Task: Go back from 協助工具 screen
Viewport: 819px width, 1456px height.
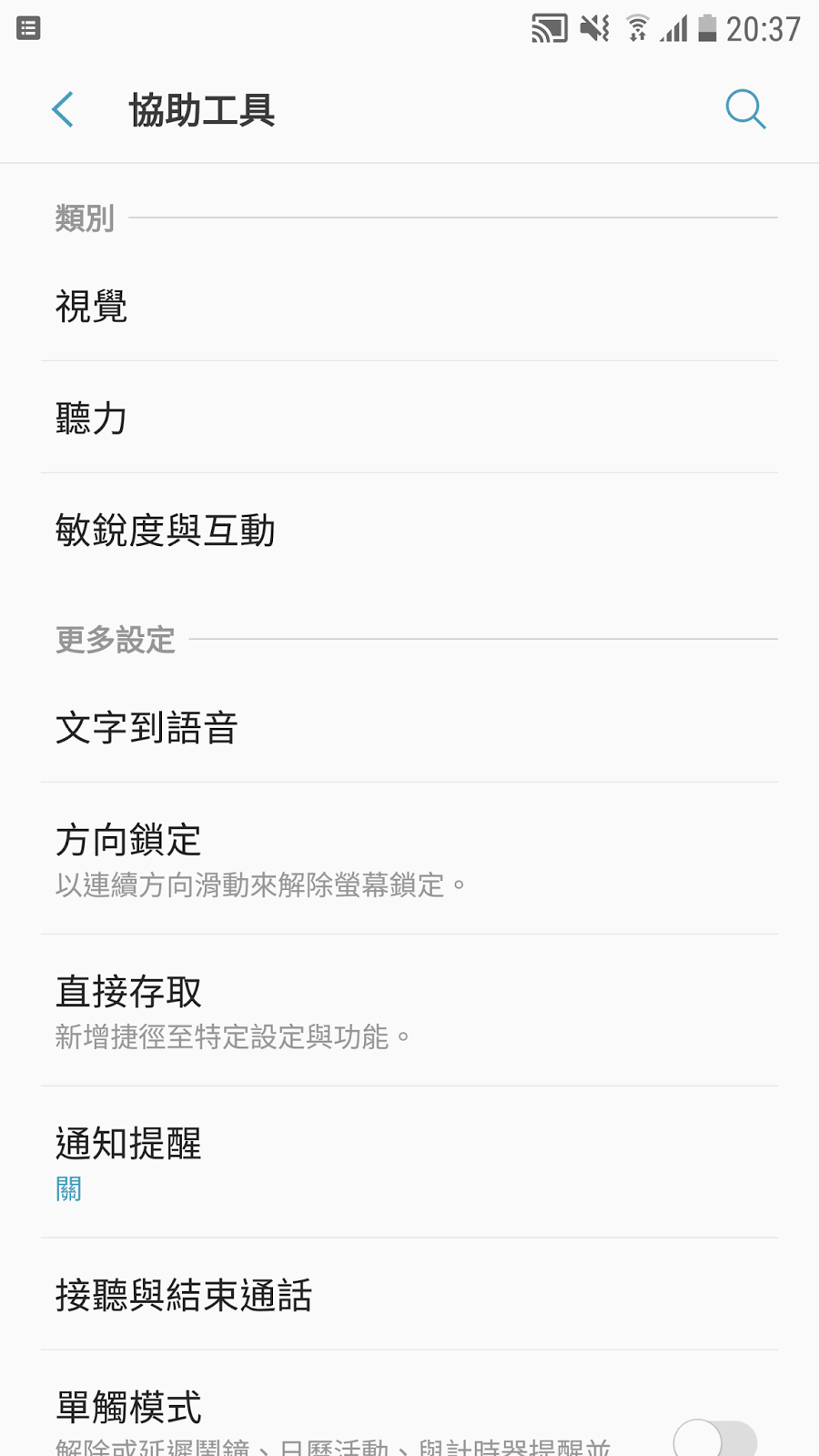Action: coord(63,110)
